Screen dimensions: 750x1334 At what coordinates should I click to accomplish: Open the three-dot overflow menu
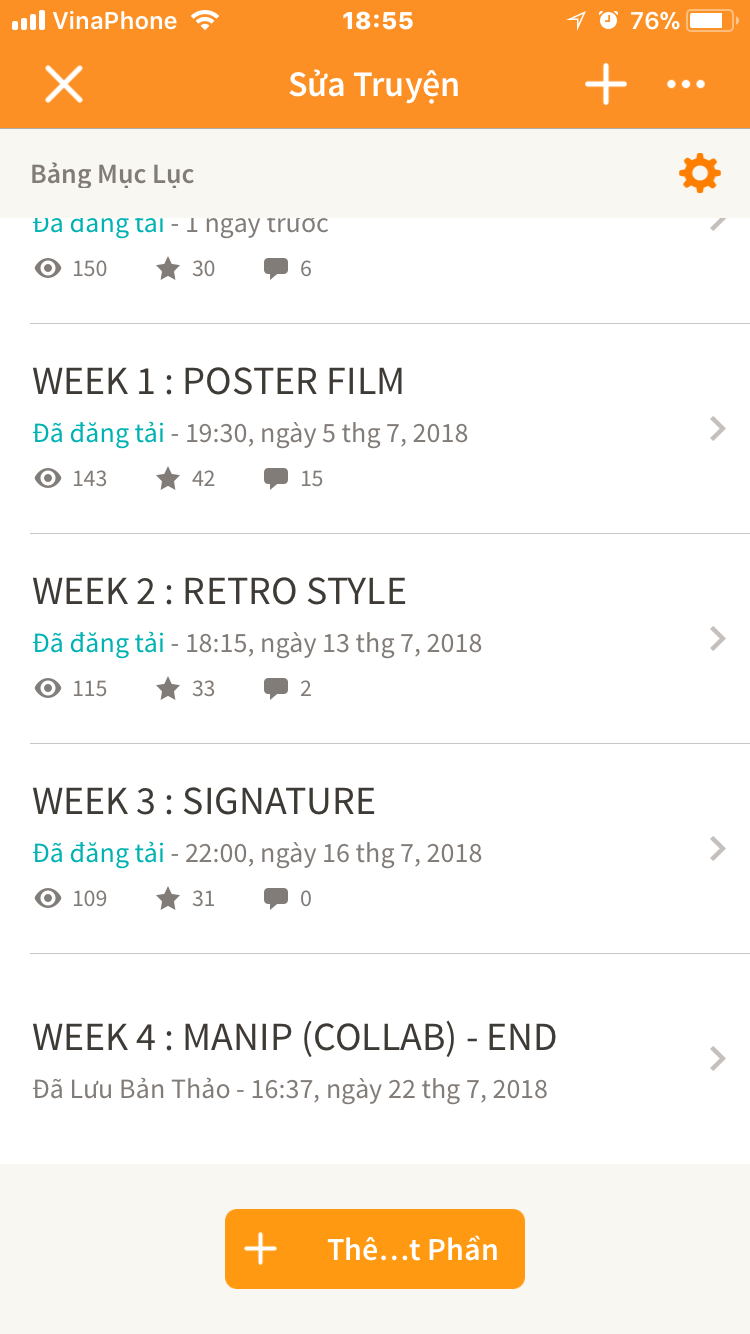tap(686, 84)
